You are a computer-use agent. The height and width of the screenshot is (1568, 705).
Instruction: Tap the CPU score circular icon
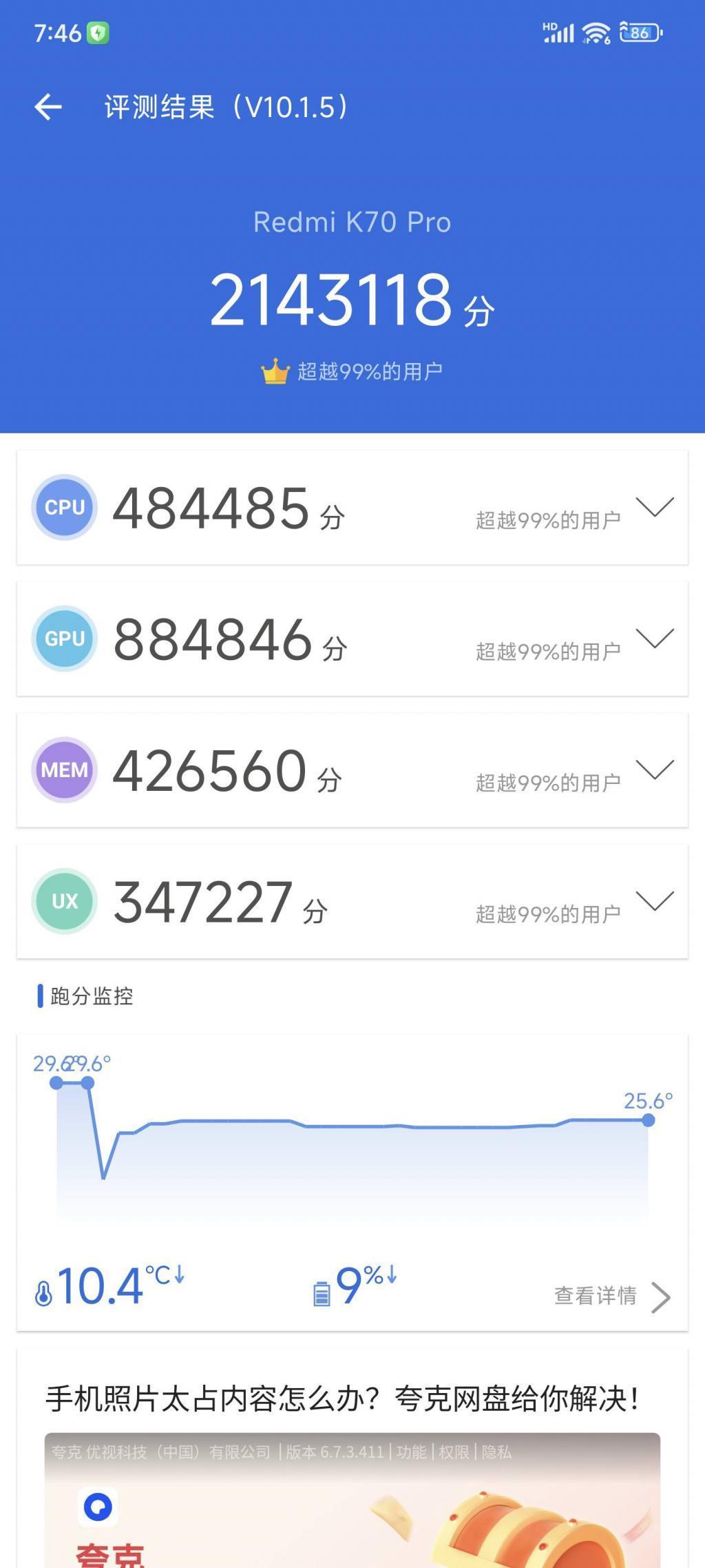64,508
